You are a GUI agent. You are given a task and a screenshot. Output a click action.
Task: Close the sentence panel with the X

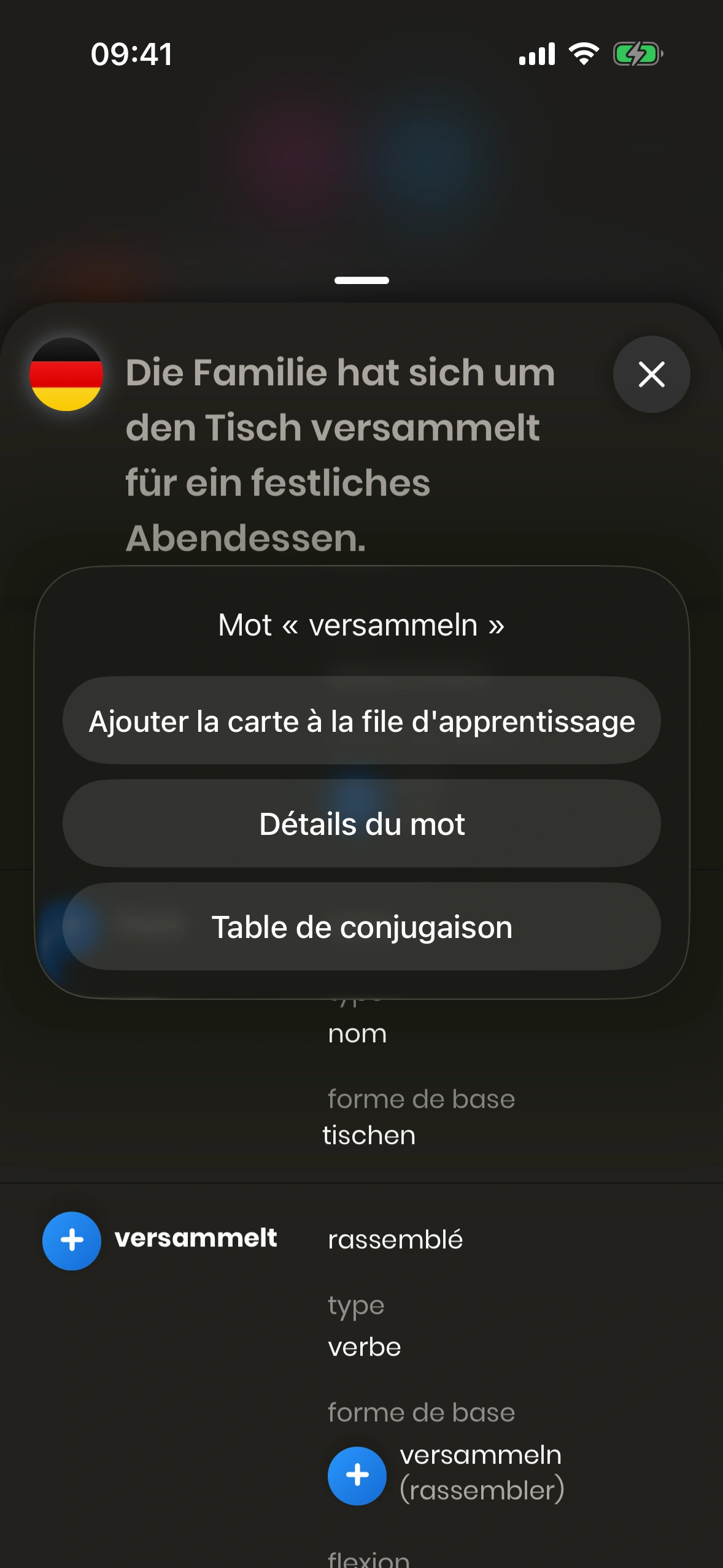click(651, 374)
